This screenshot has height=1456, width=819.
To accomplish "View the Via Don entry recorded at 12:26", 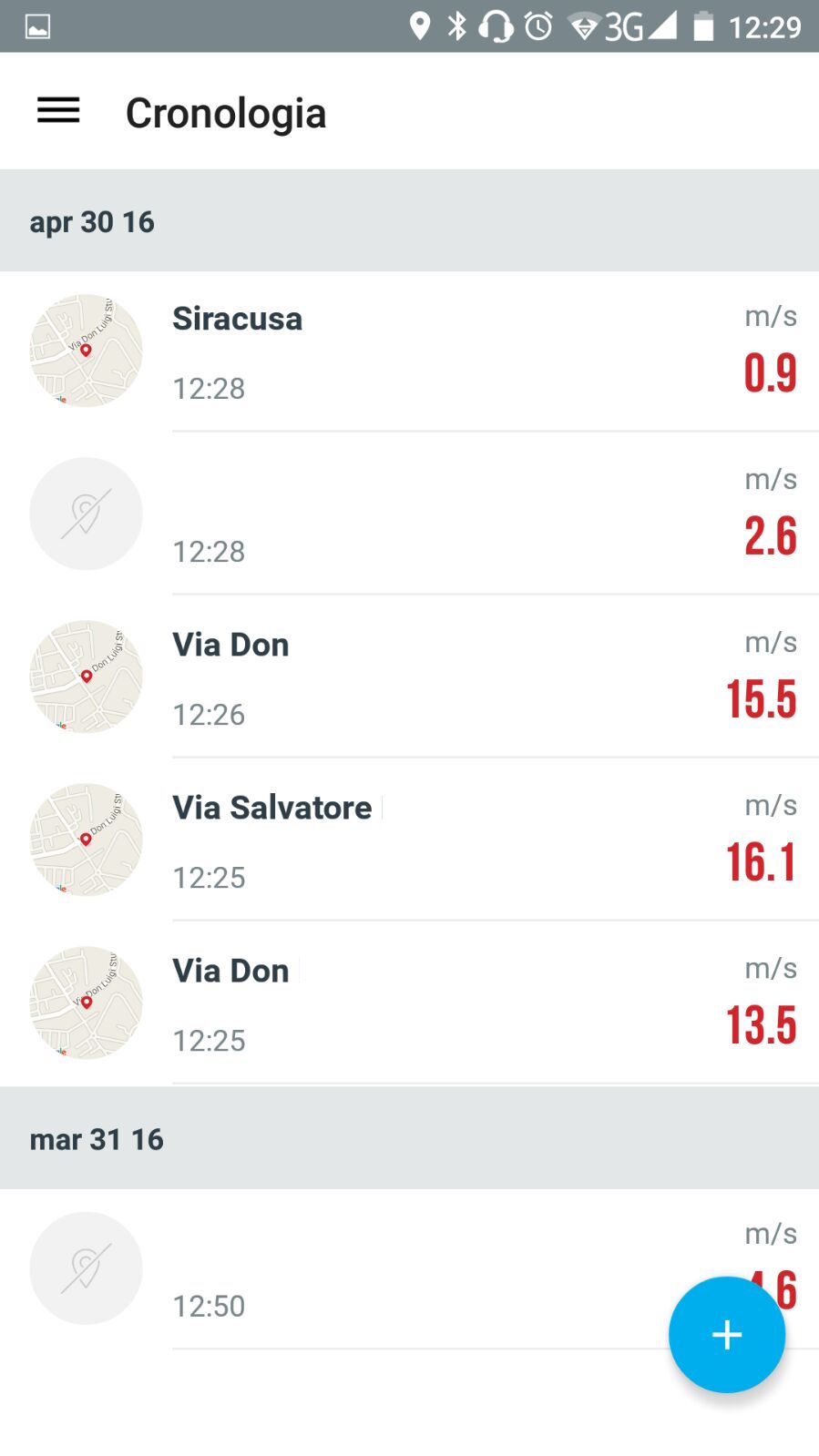I will point(410,677).
